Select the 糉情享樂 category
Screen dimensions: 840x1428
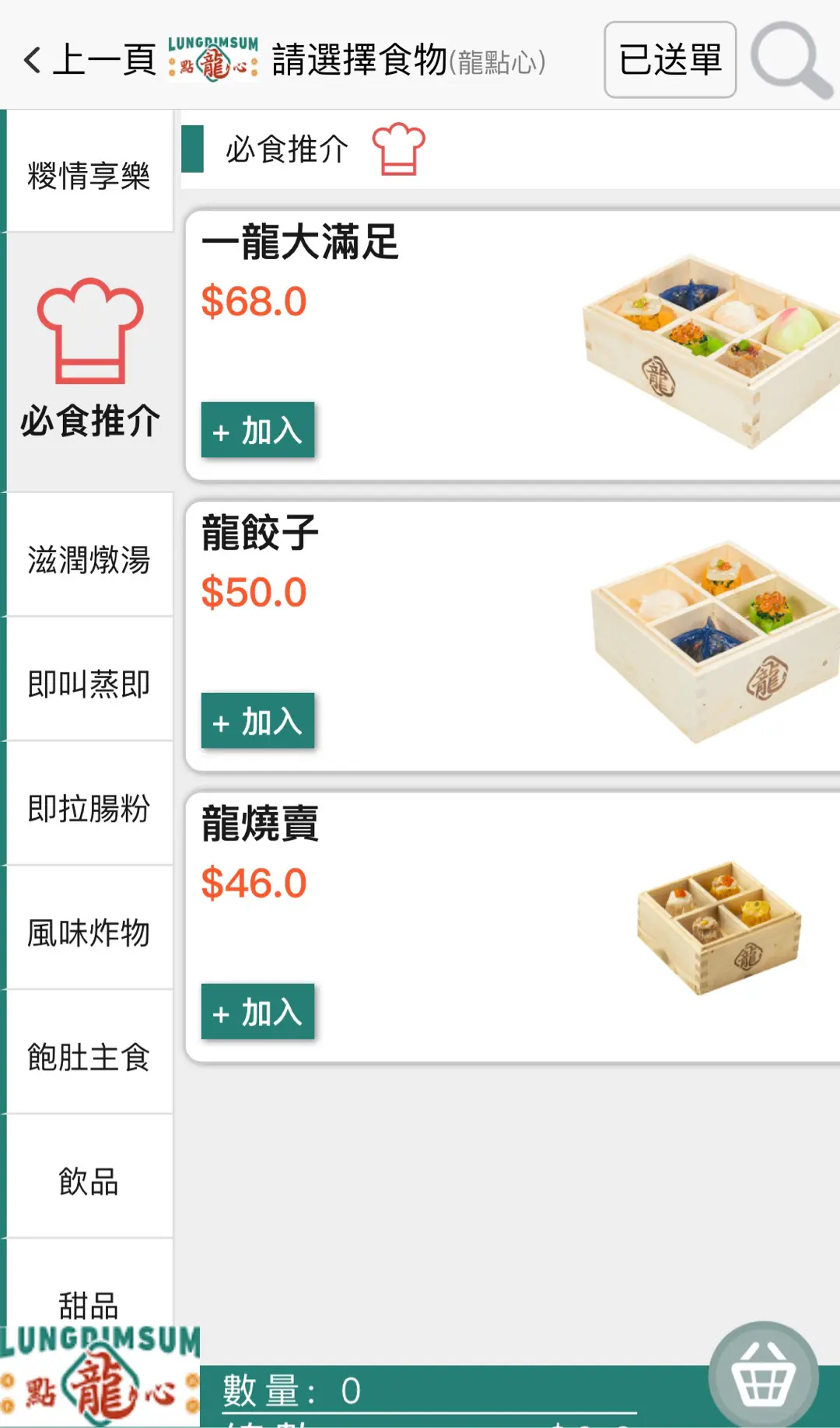89,175
